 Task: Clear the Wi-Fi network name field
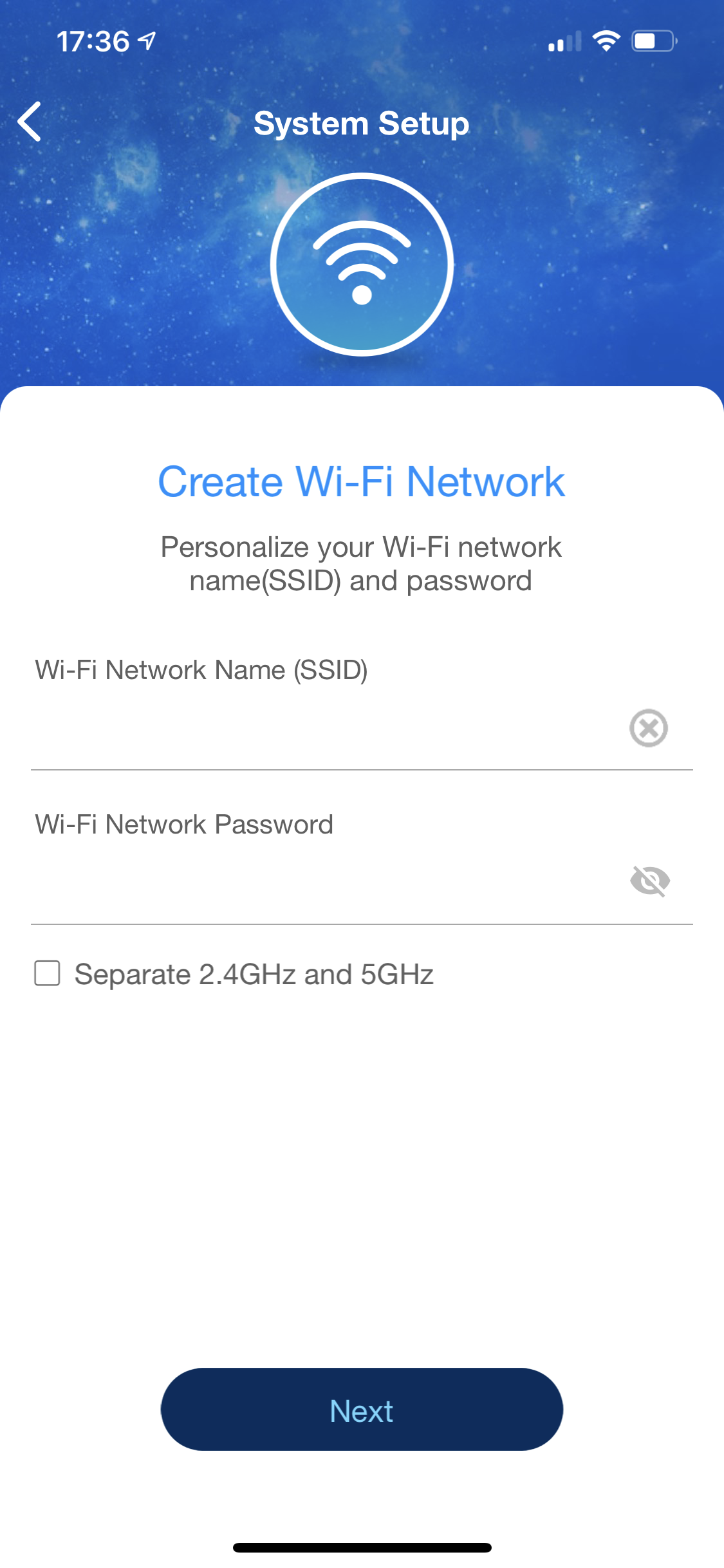pos(648,728)
